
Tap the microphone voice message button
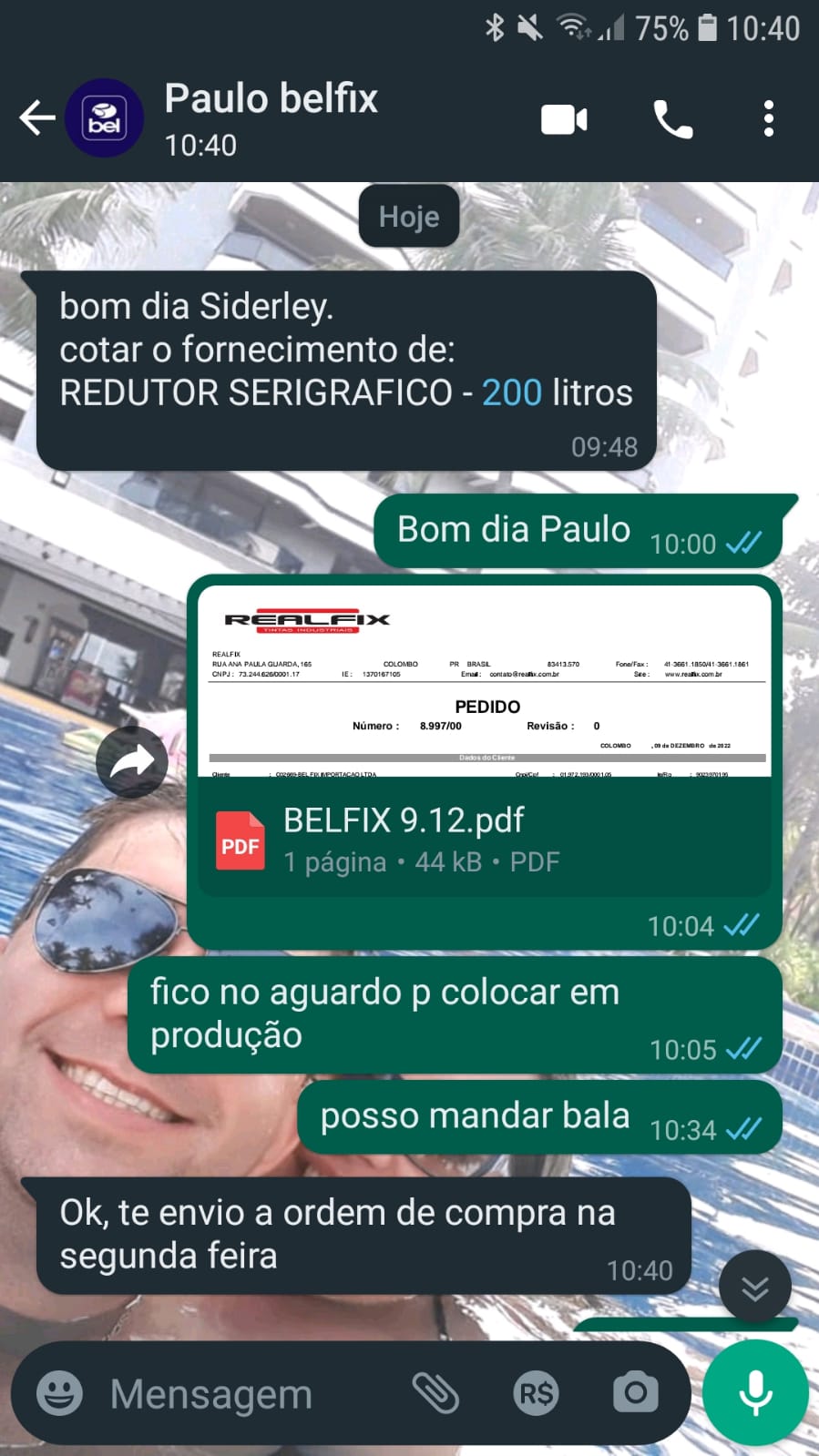755,1393
